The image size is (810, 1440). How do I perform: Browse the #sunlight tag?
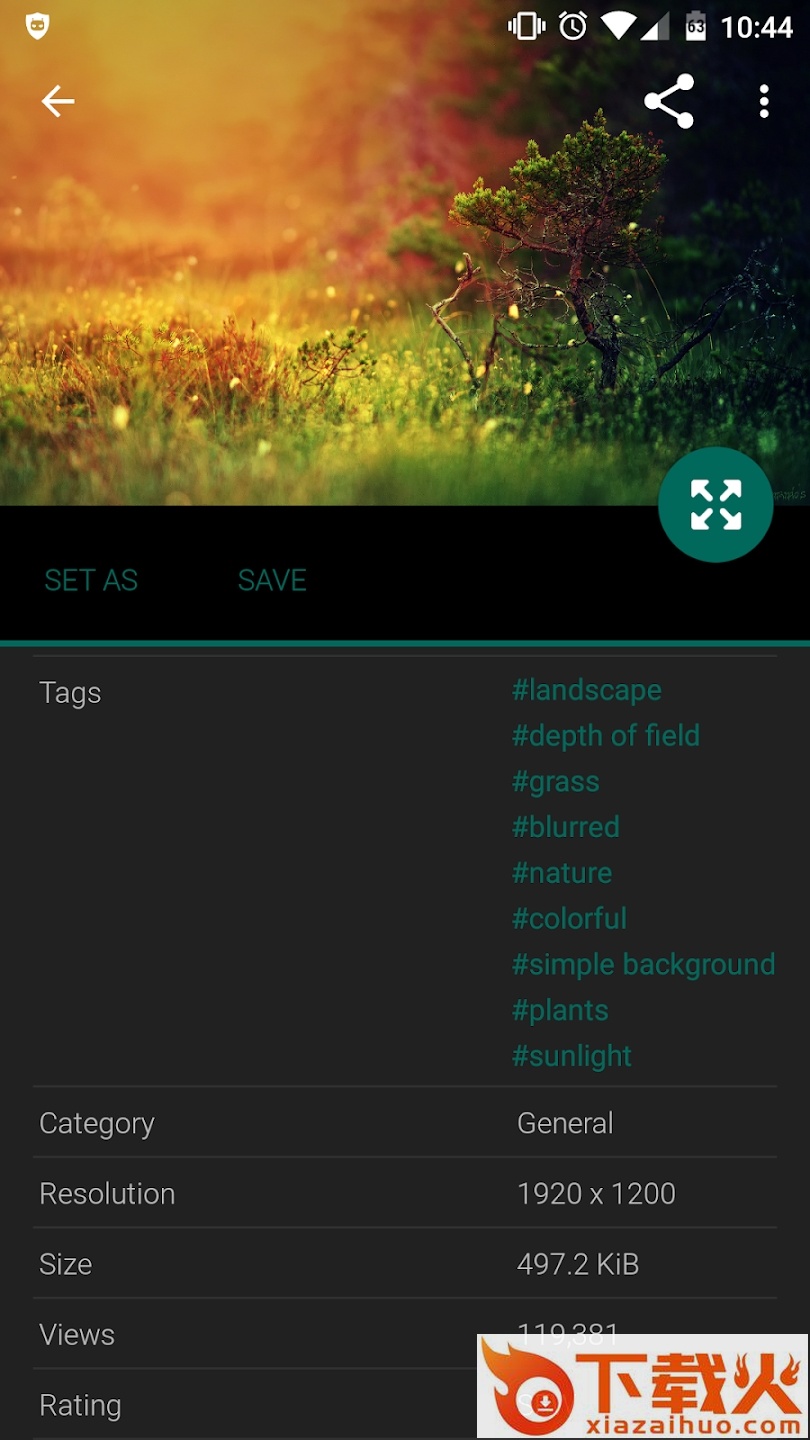(x=572, y=1056)
